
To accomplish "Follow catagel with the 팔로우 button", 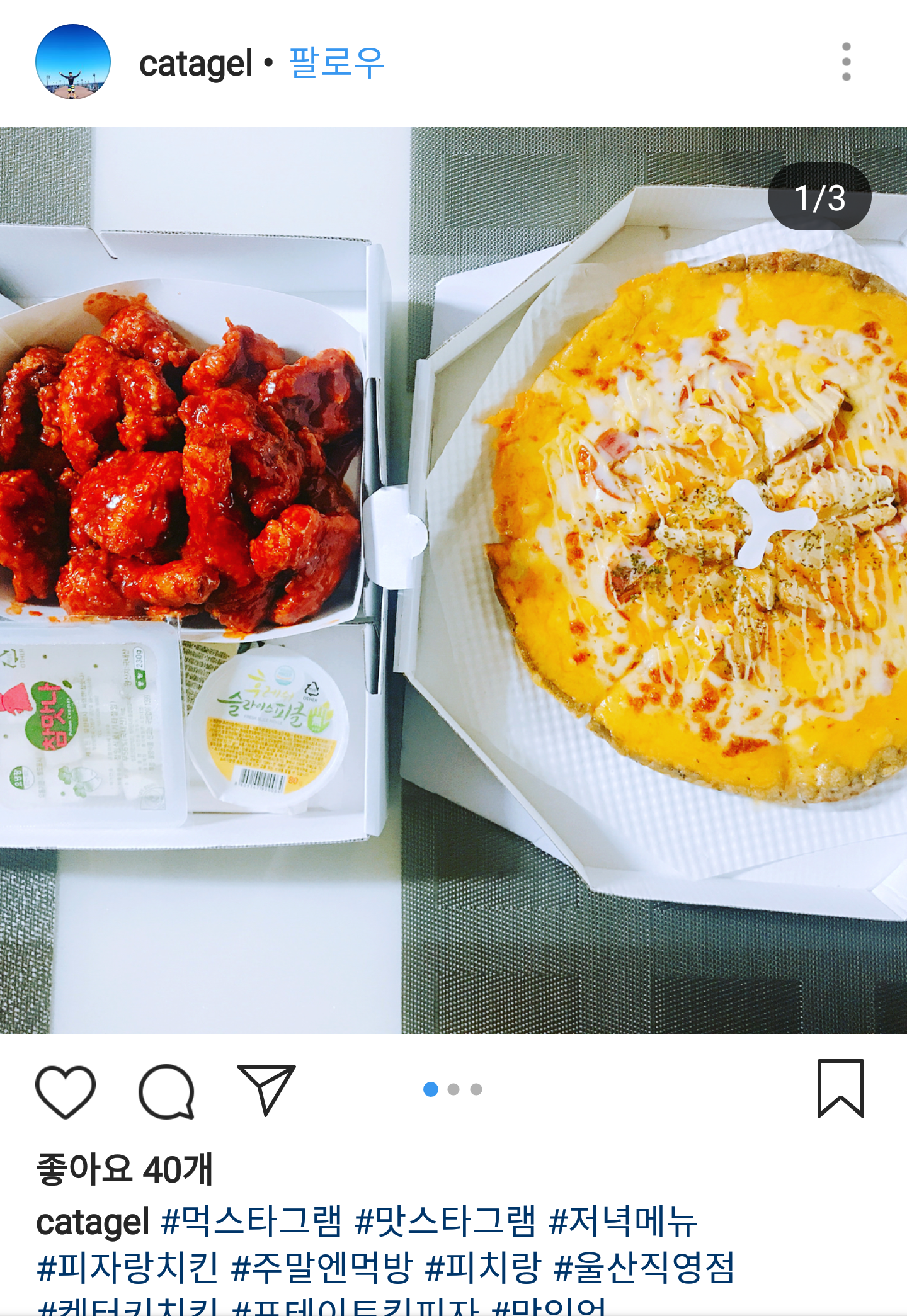I will click(x=336, y=62).
